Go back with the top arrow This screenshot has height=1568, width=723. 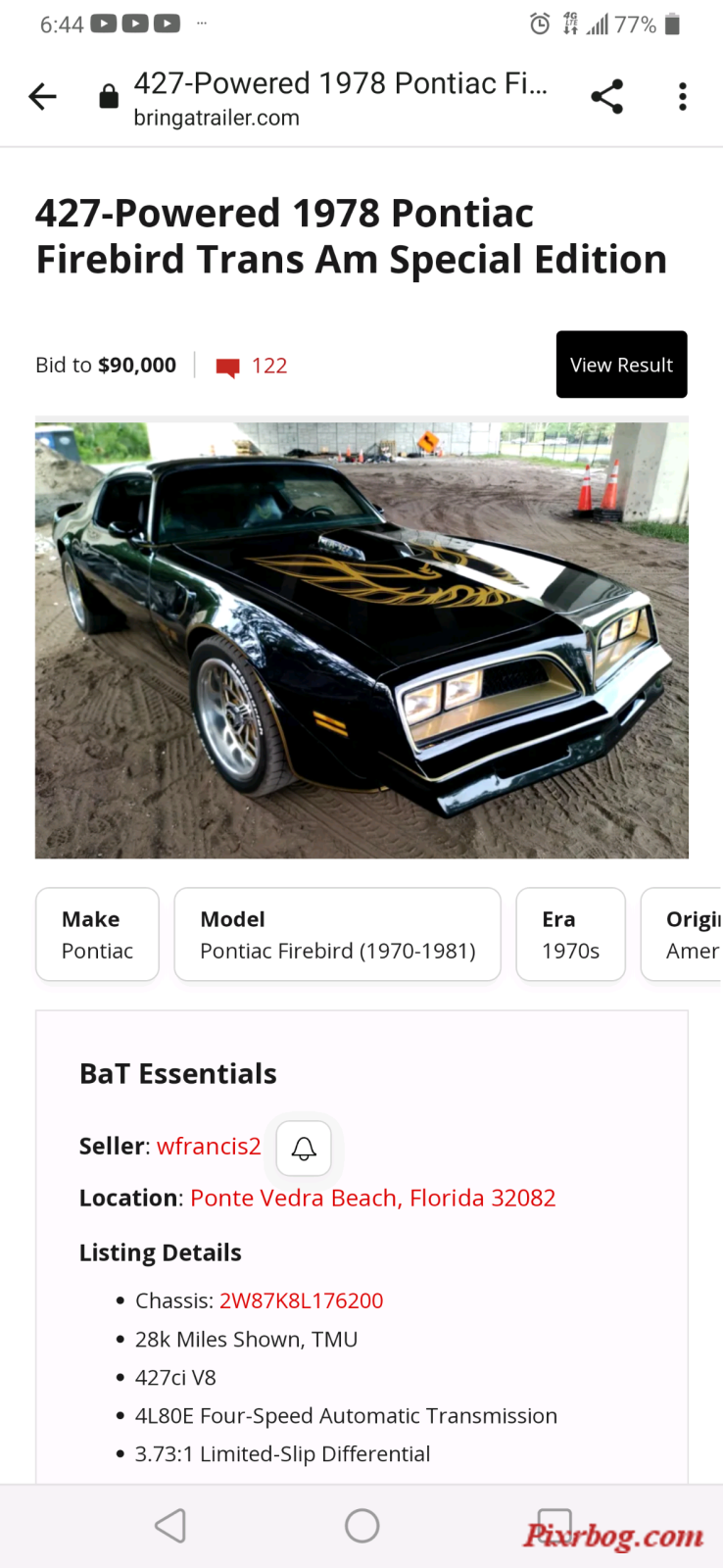[x=43, y=96]
